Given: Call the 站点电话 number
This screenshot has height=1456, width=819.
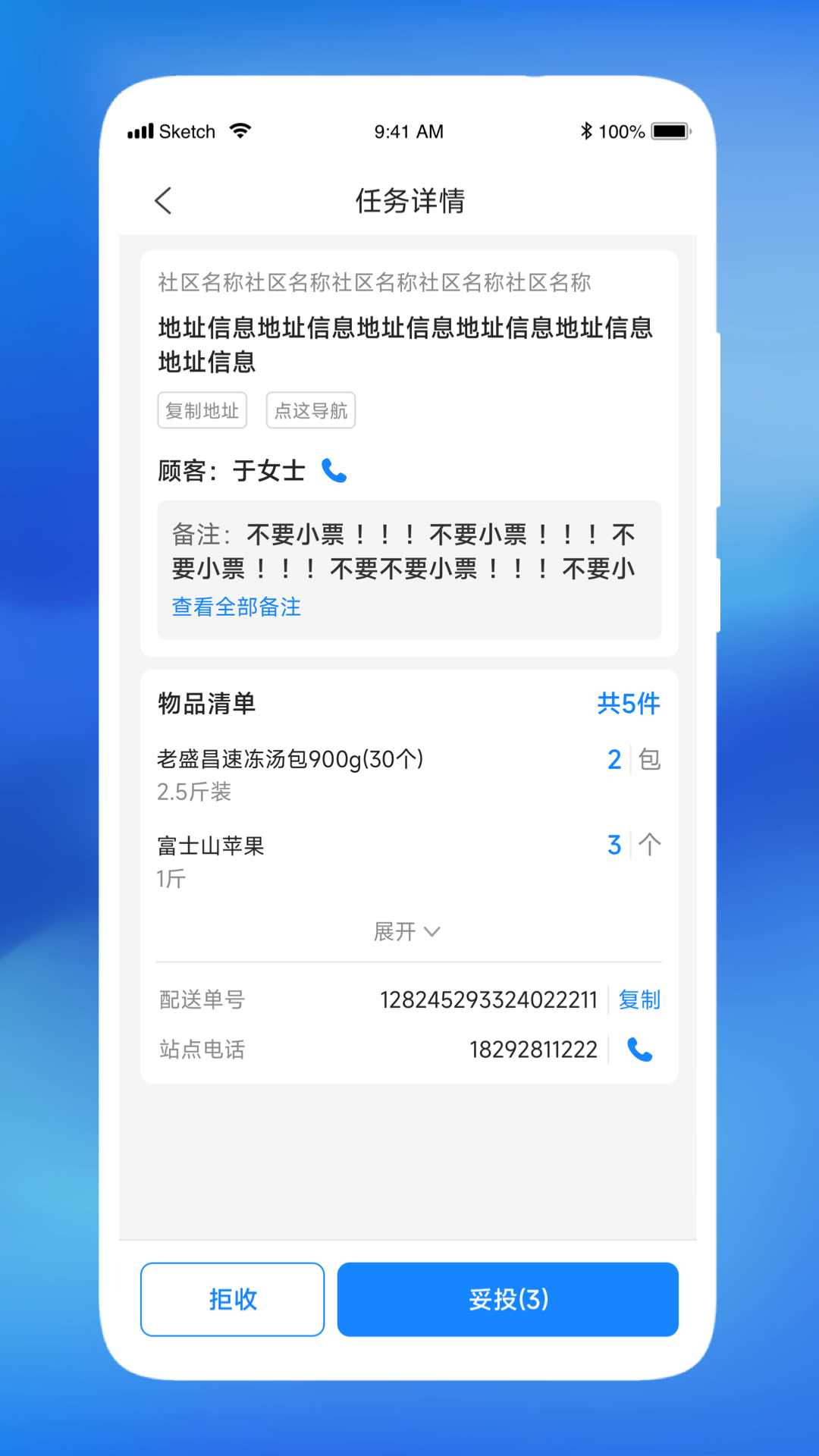Looking at the screenshot, I should tap(640, 1050).
